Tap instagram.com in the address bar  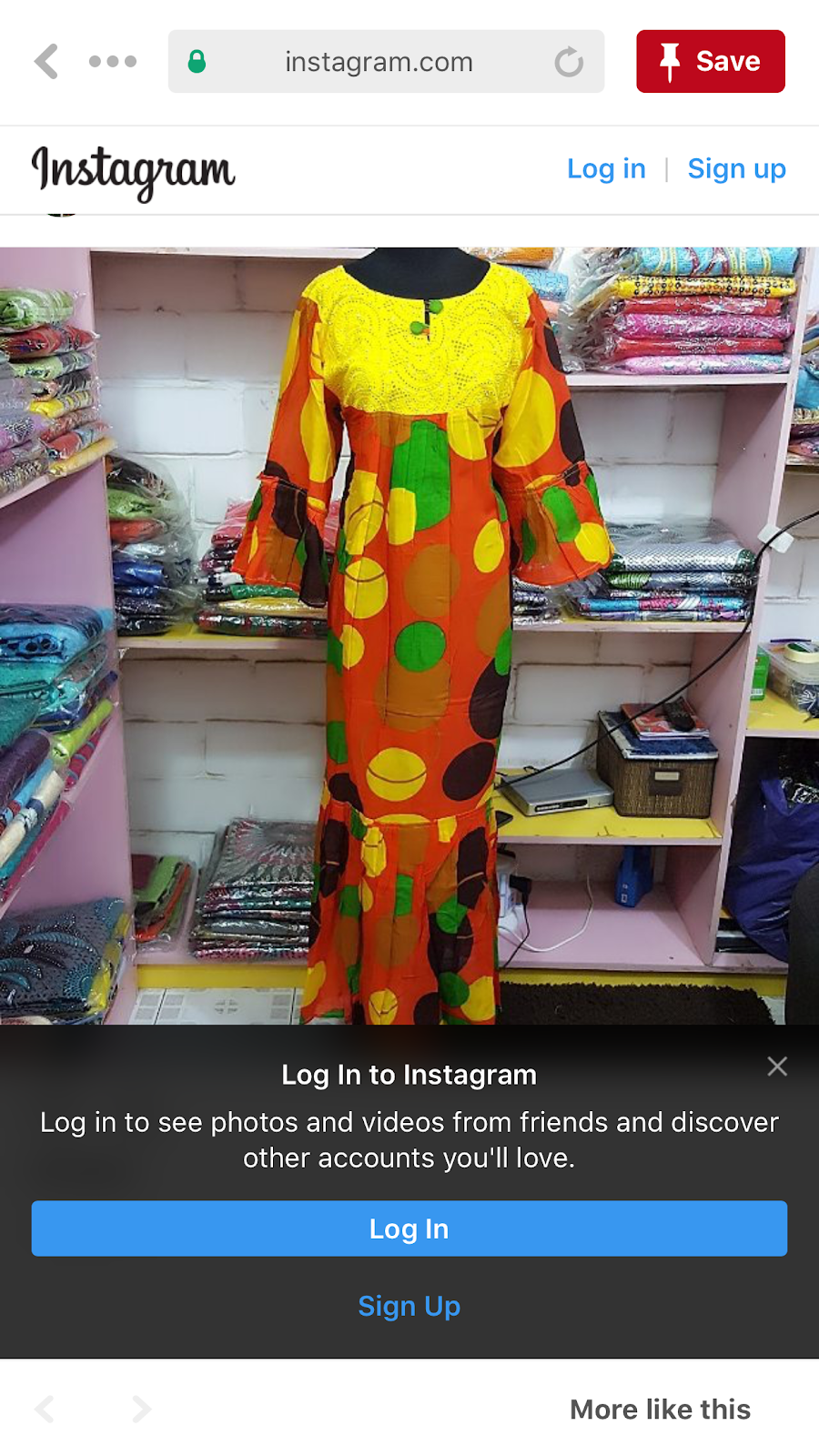click(x=379, y=61)
